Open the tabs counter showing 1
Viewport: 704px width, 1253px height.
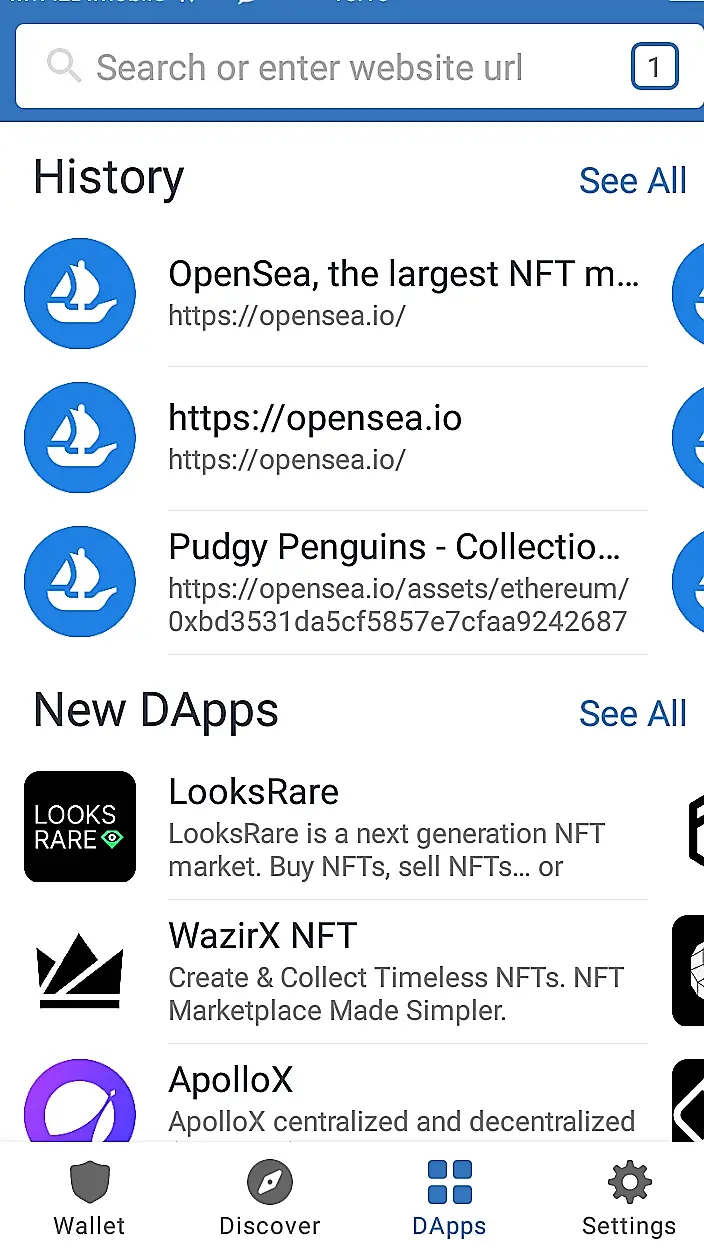point(655,68)
